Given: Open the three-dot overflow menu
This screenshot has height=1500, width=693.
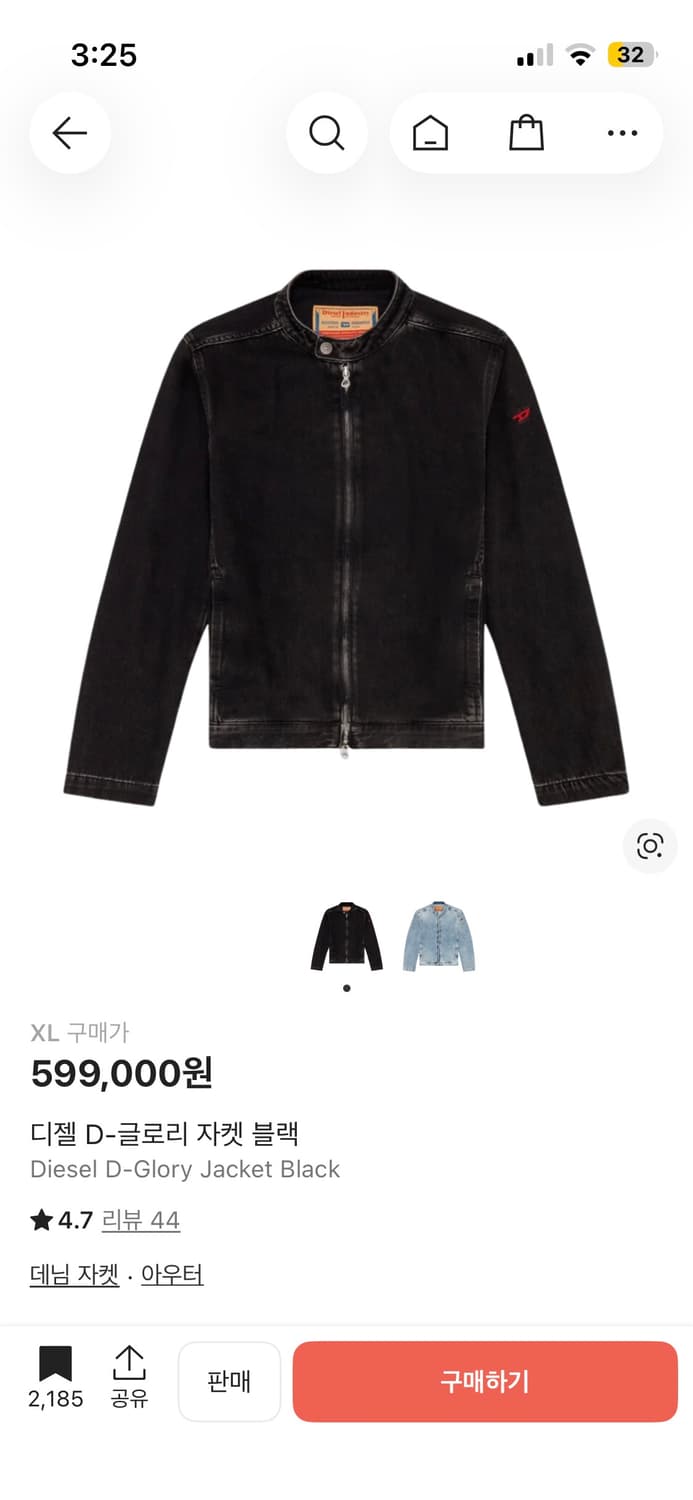Looking at the screenshot, I should (622, 133).
